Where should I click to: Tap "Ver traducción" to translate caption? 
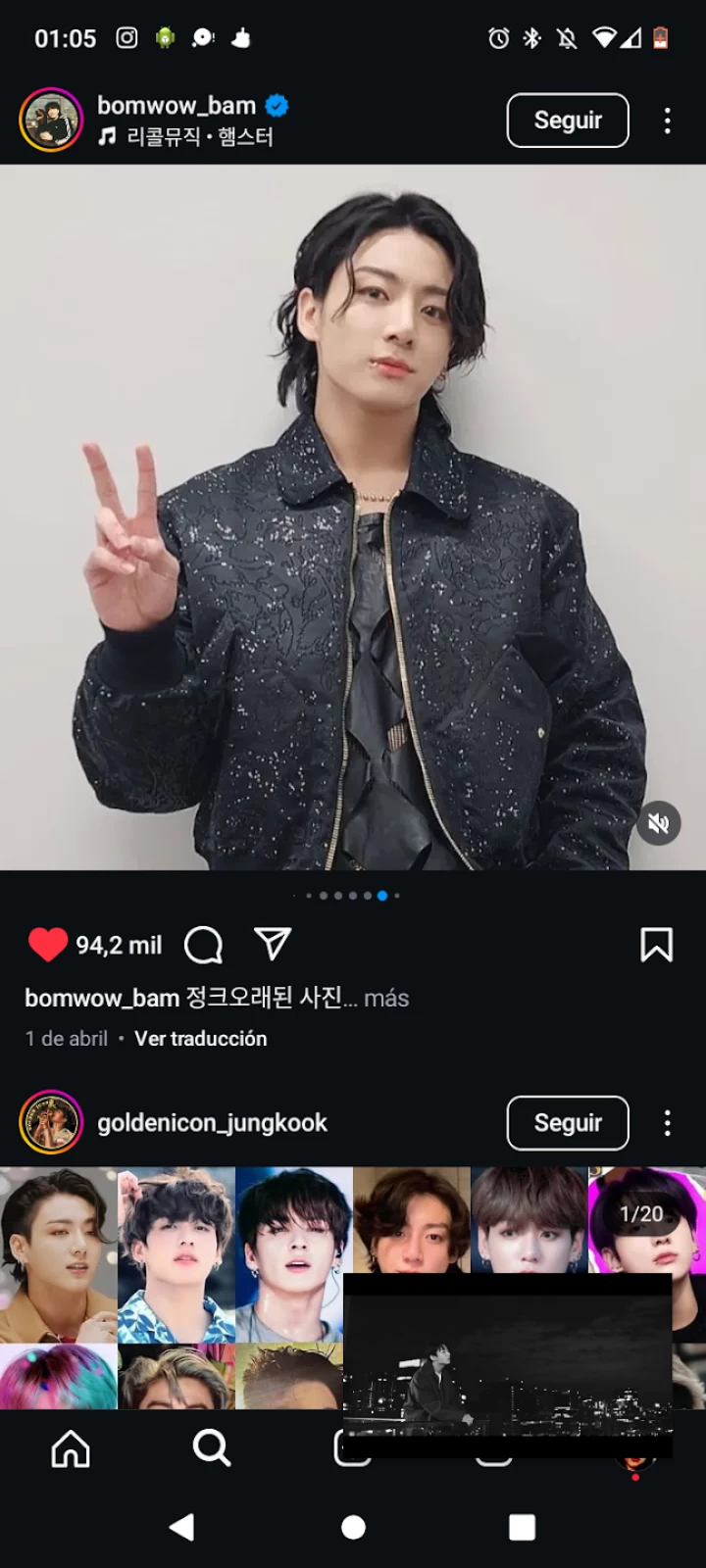(x=200, y=1039)
